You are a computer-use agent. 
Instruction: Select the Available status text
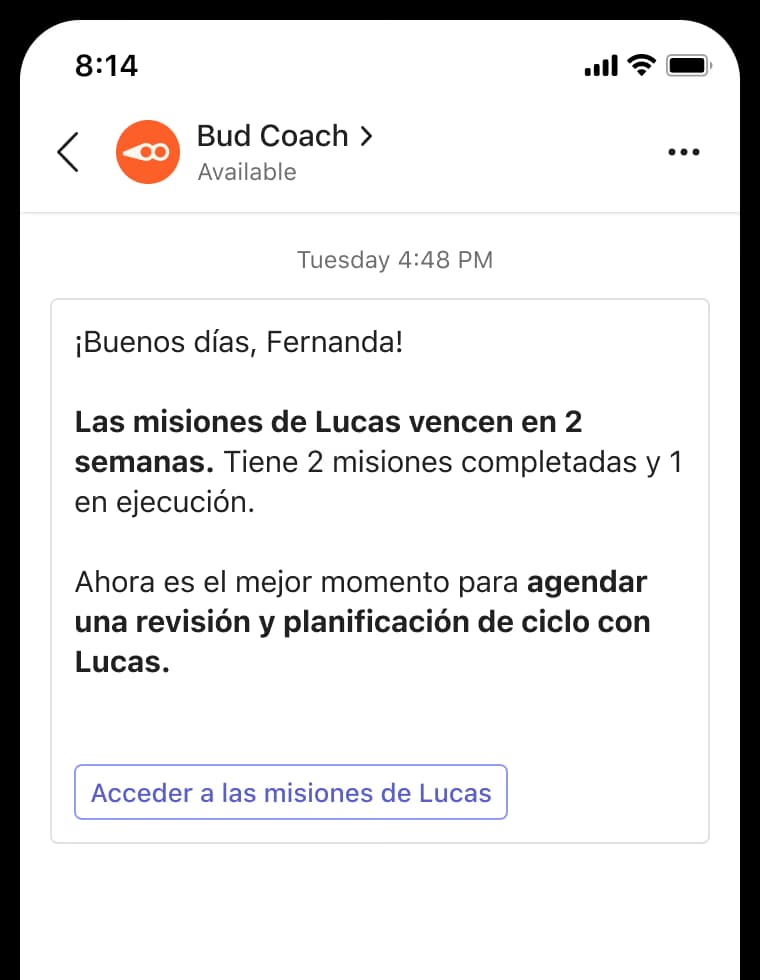[x=247, y=172]
